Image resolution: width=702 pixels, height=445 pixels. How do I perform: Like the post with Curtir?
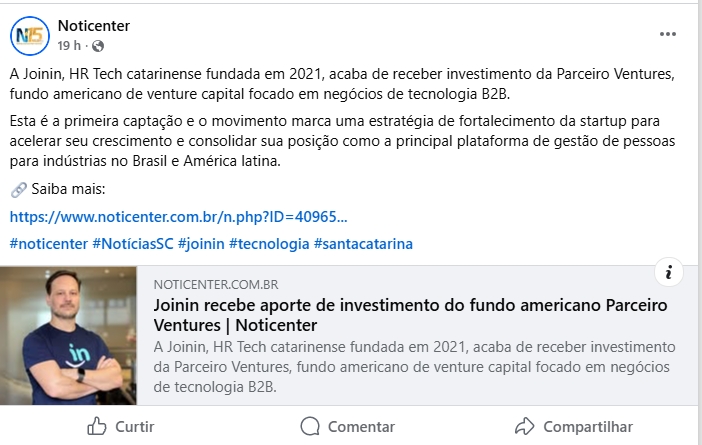pyautogui.click(x=120, y=426)
